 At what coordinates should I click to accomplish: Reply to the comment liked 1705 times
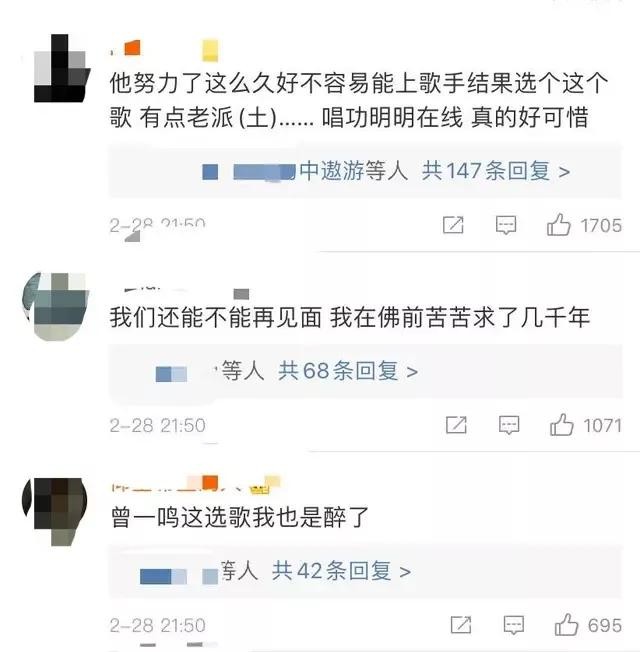(x=507, y=225)
